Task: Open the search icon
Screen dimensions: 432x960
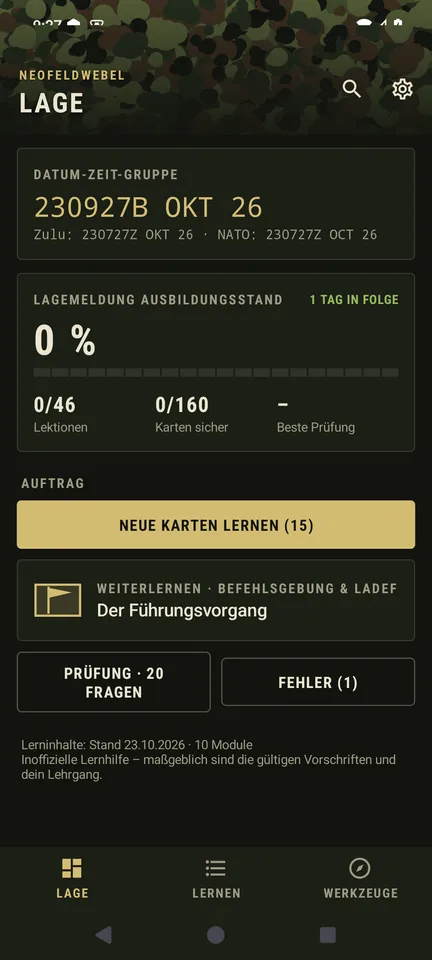Action: pos(351,89)
